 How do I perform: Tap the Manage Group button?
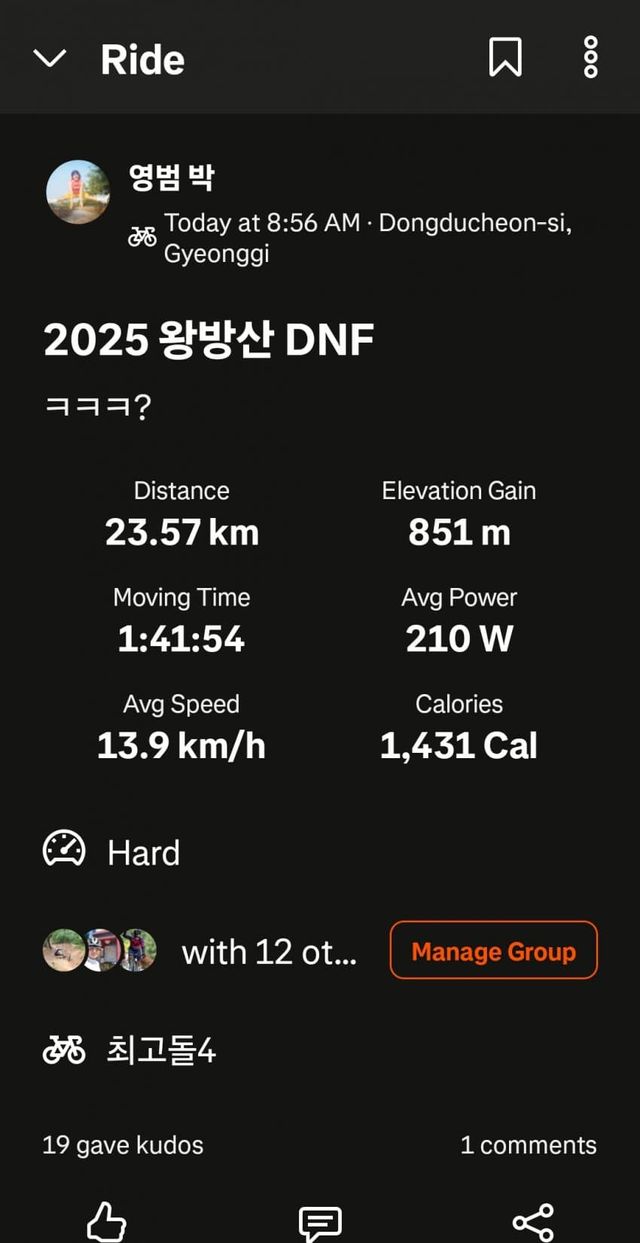pos(493,950)
